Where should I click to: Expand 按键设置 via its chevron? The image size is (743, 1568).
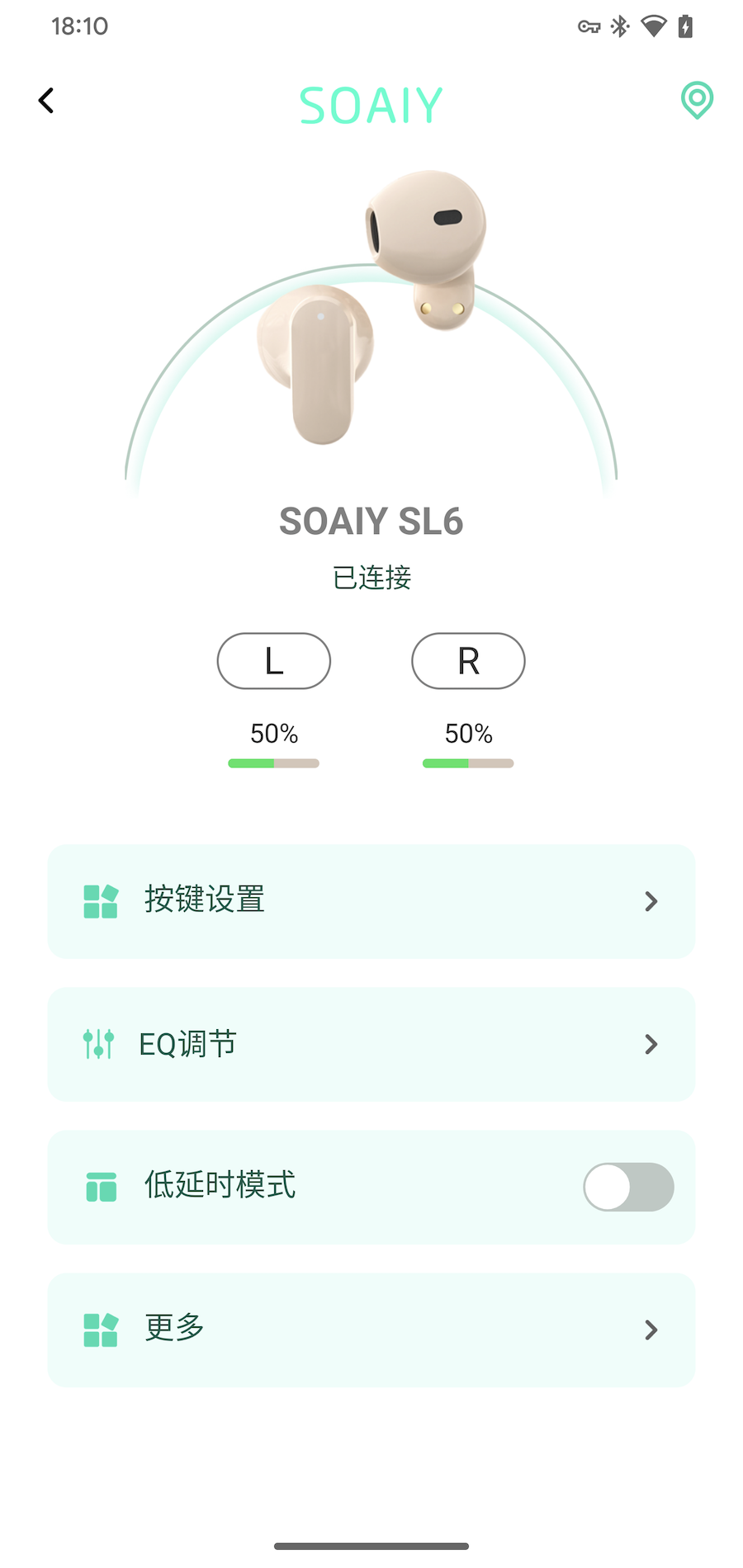pos(651,901)
